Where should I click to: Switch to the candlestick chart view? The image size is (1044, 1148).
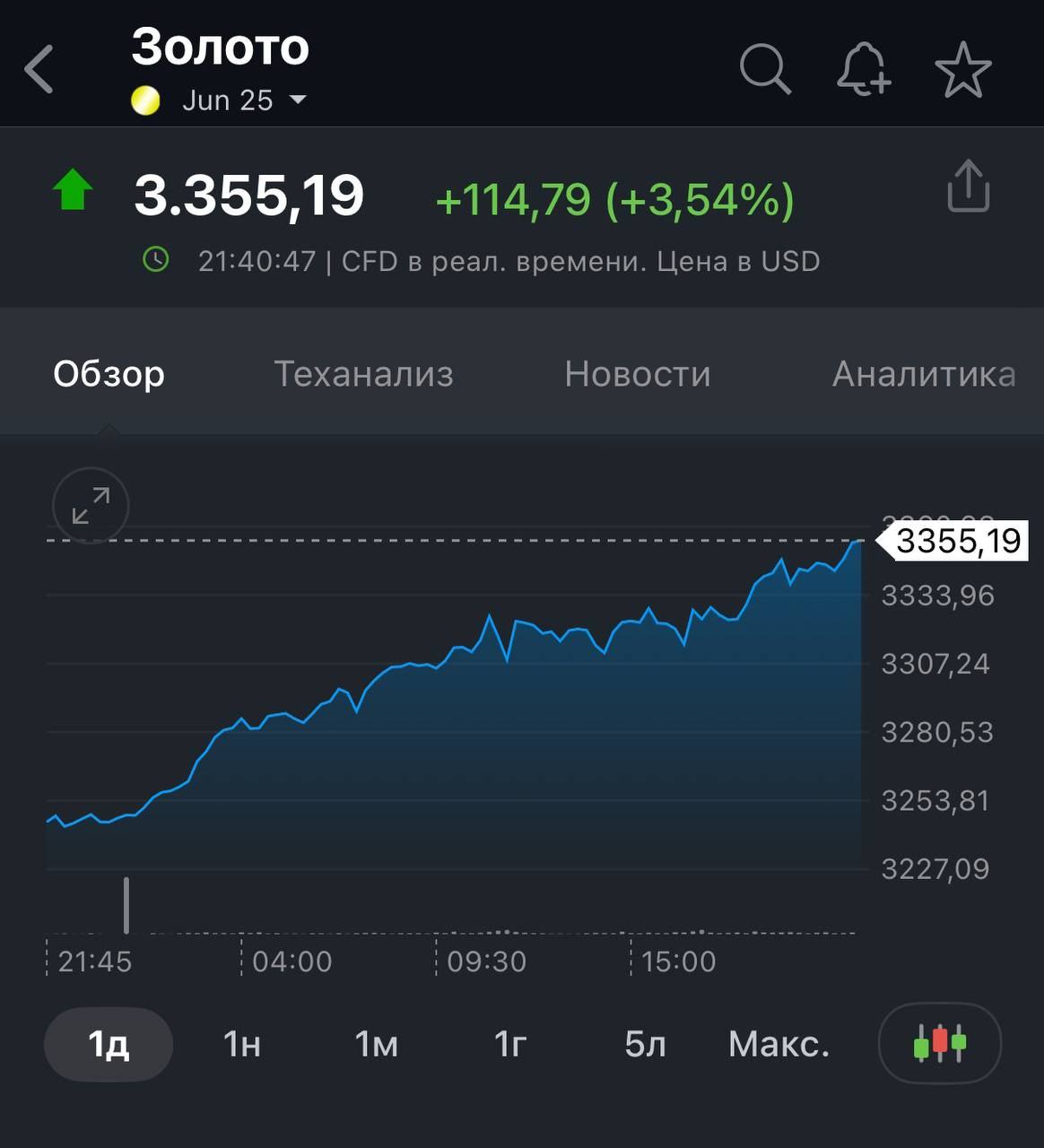[939, 1043]
